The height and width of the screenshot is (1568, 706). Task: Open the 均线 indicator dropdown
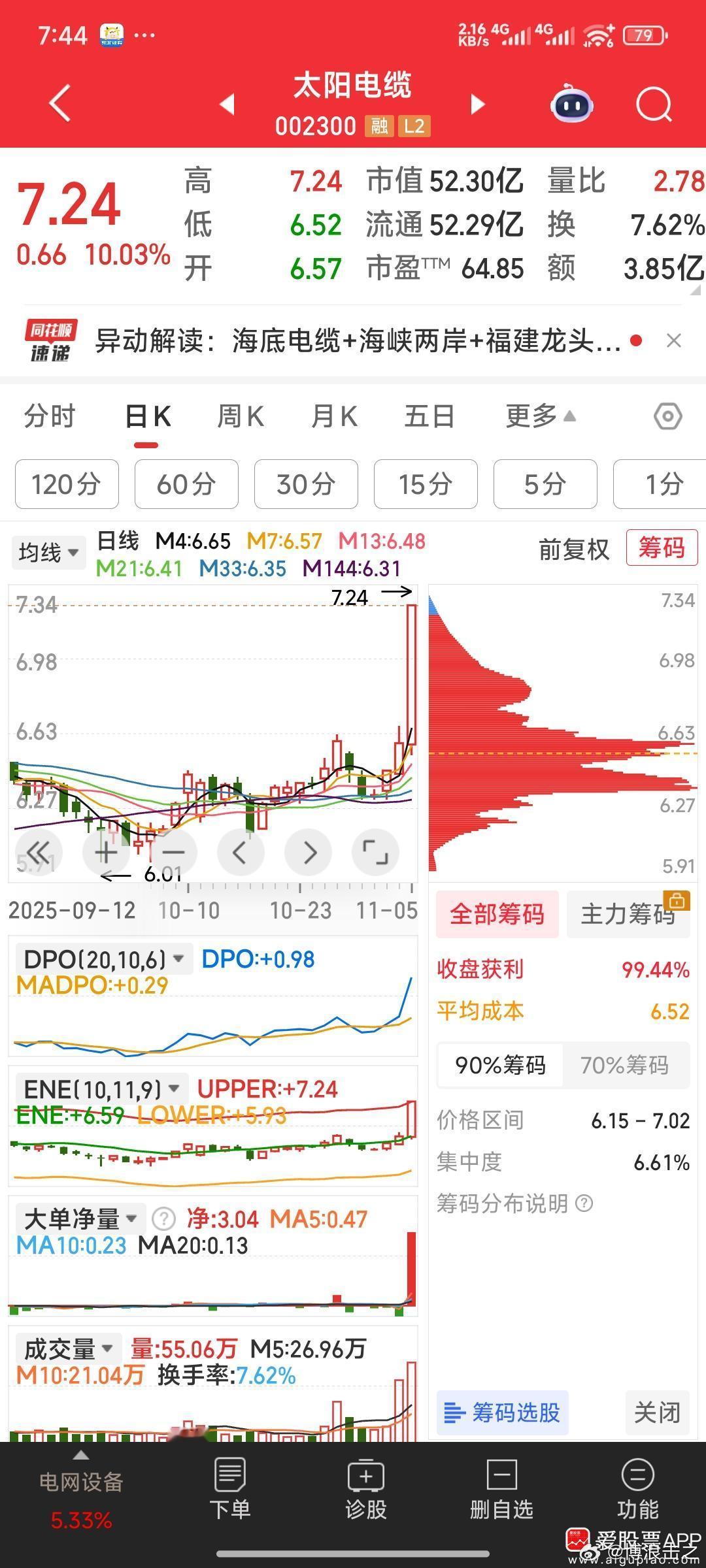48,551
